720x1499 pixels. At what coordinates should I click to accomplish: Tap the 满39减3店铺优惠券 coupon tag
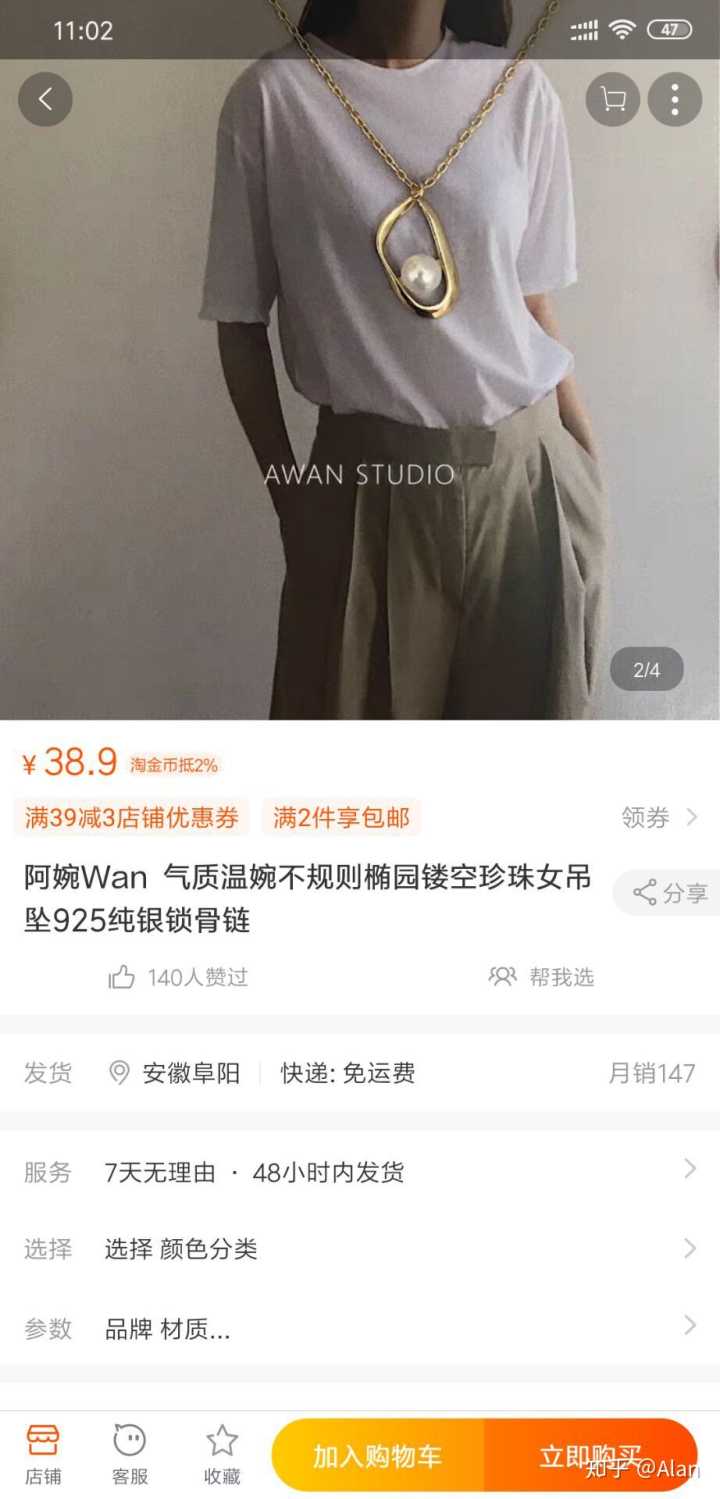pos(132,817)
